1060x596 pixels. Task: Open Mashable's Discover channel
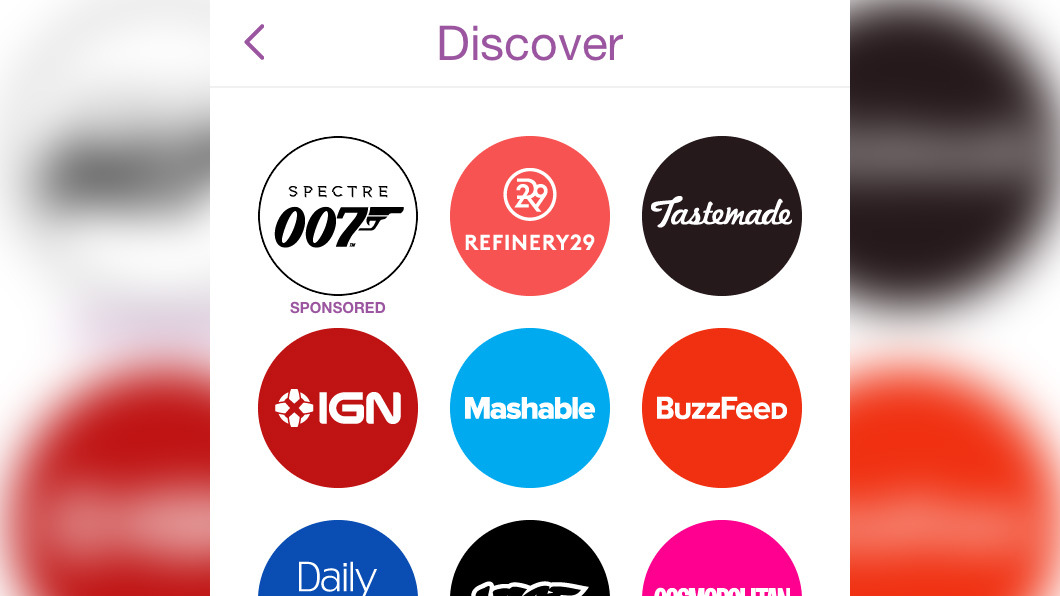(x=530, y=408)
